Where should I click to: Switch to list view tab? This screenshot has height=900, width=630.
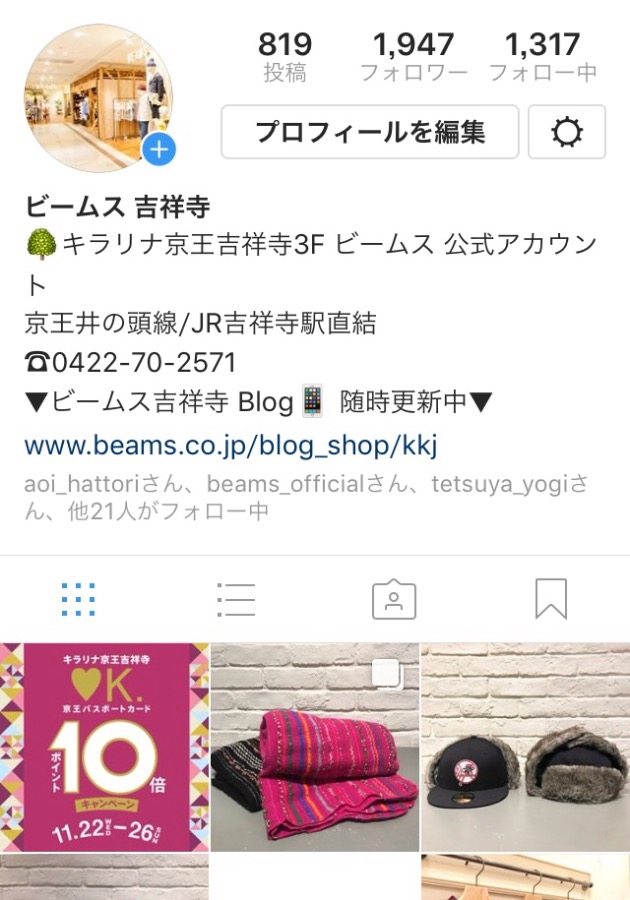236,599
